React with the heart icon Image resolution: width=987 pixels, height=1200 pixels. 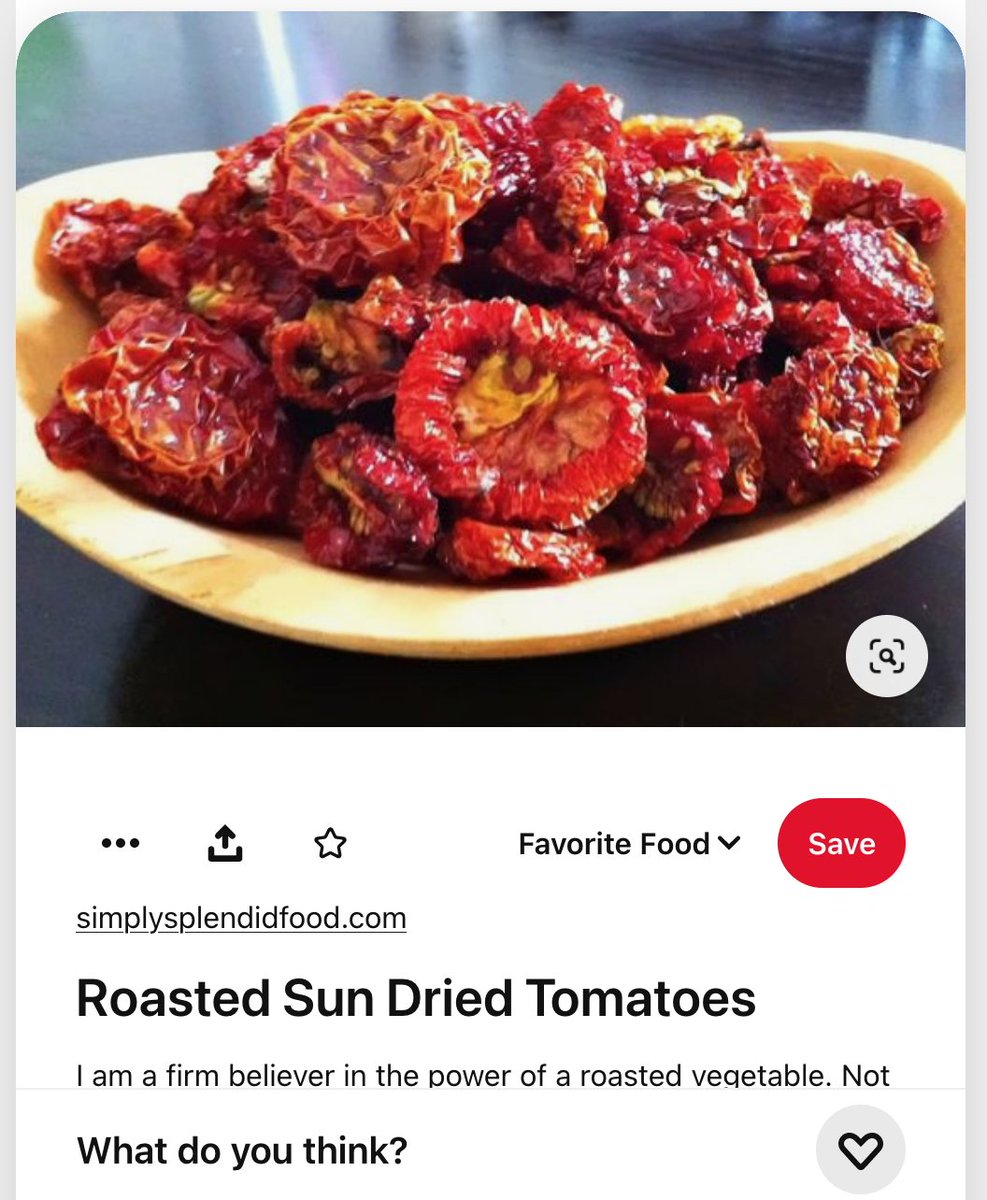click(860, 1151)
